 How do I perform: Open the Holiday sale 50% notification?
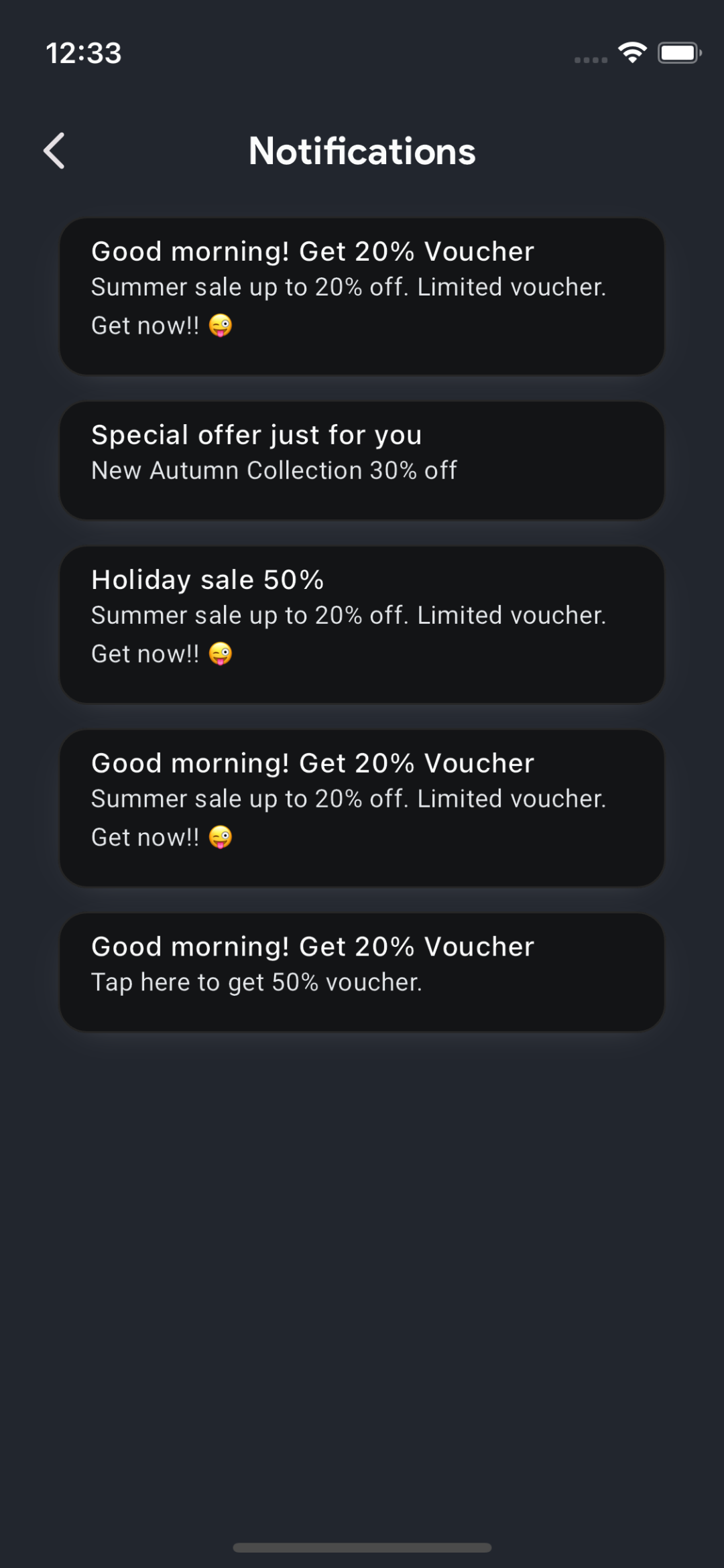pos(362,624)
